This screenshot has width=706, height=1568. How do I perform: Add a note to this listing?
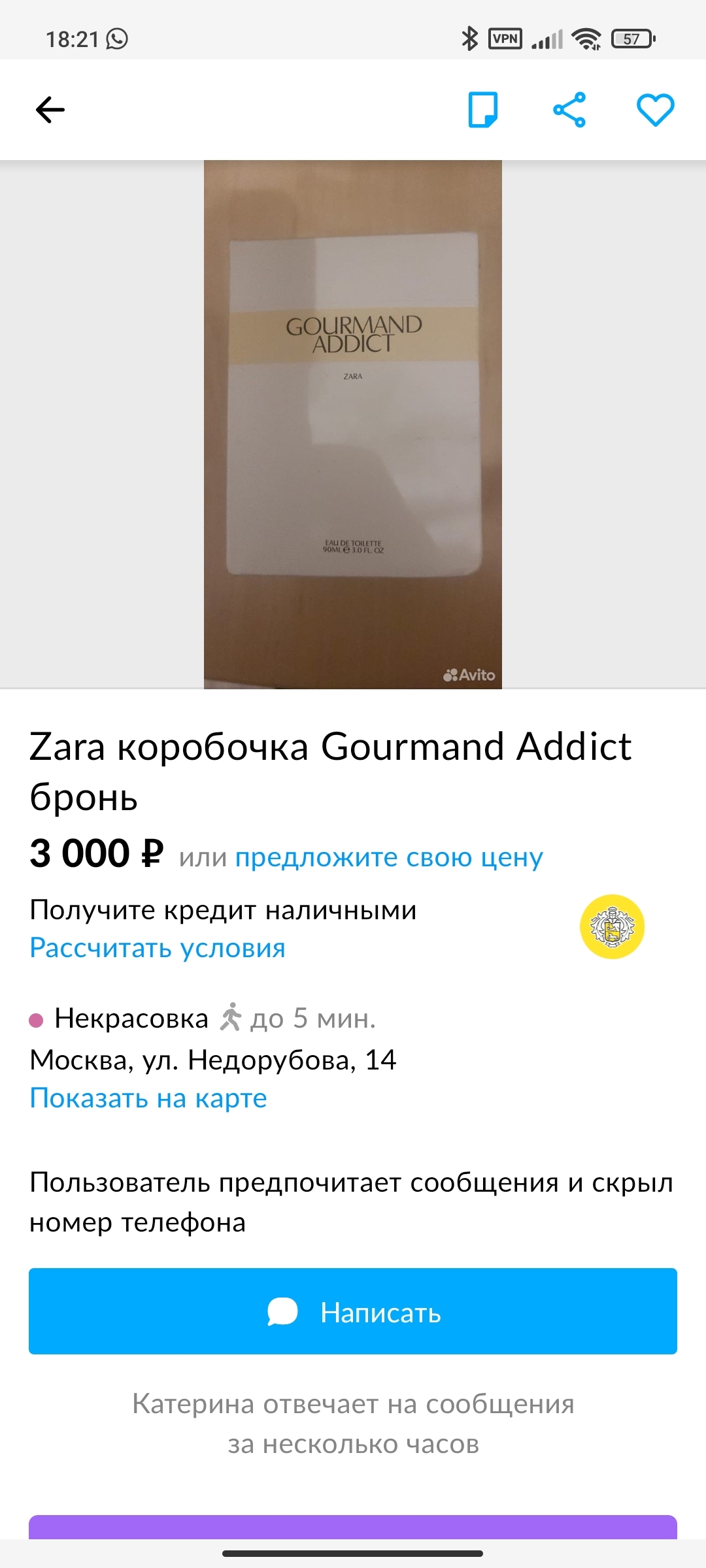tap(483, 110)
